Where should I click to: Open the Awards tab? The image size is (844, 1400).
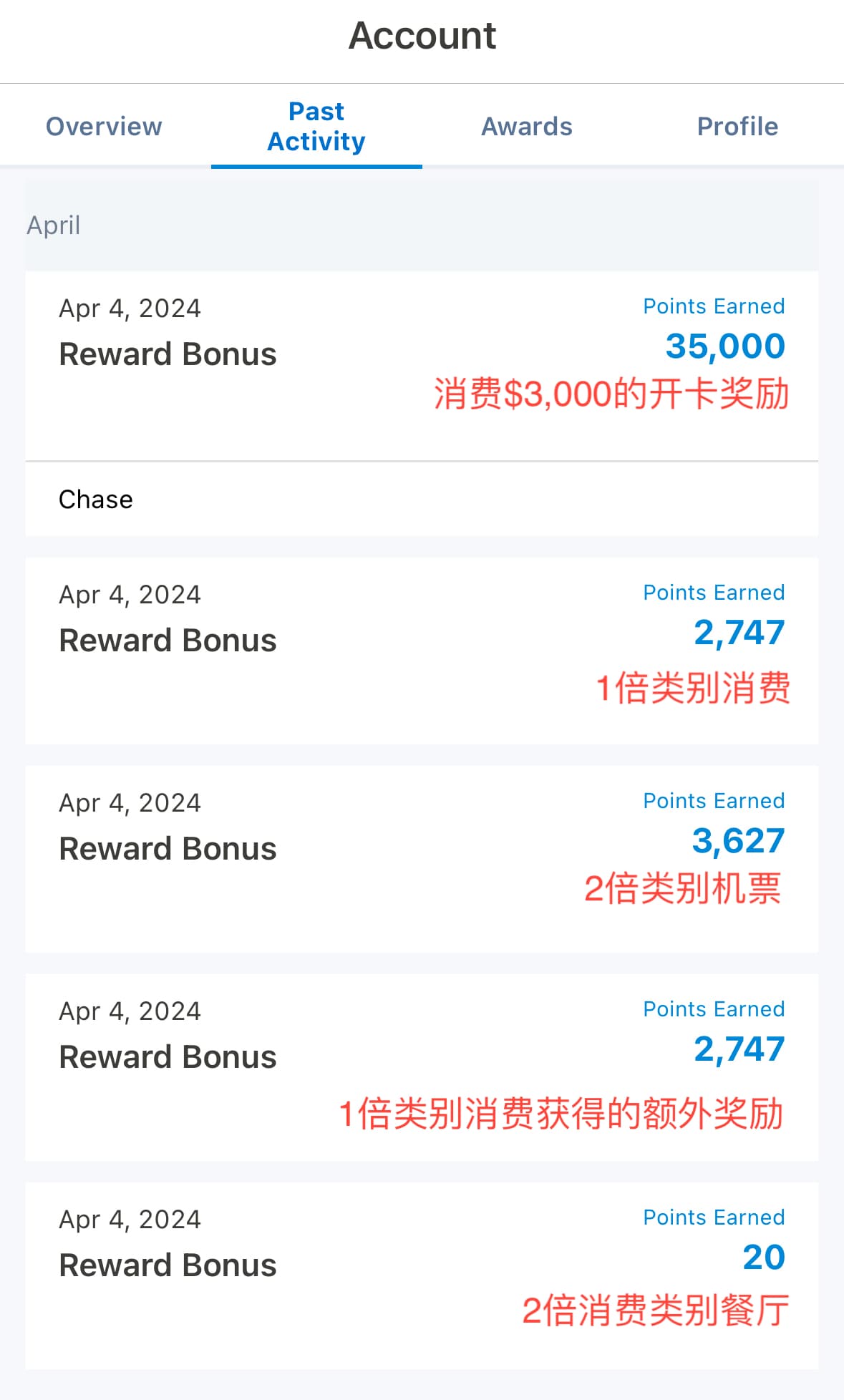(x=527, y=127)
